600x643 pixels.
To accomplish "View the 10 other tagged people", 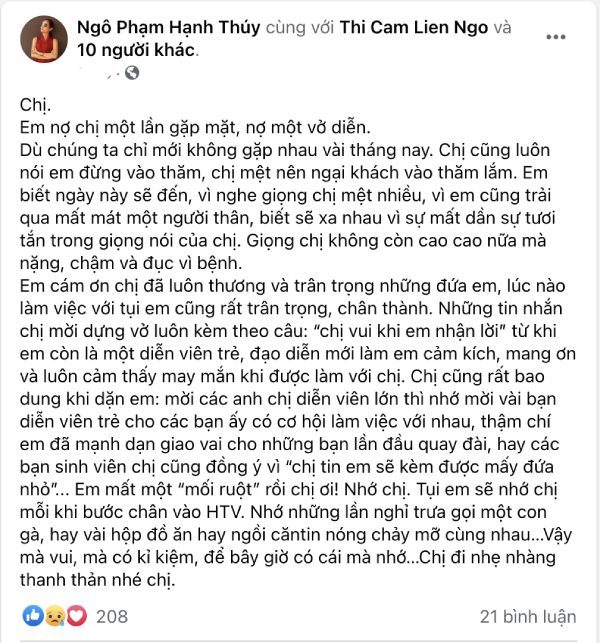I will tap(136, 48).
